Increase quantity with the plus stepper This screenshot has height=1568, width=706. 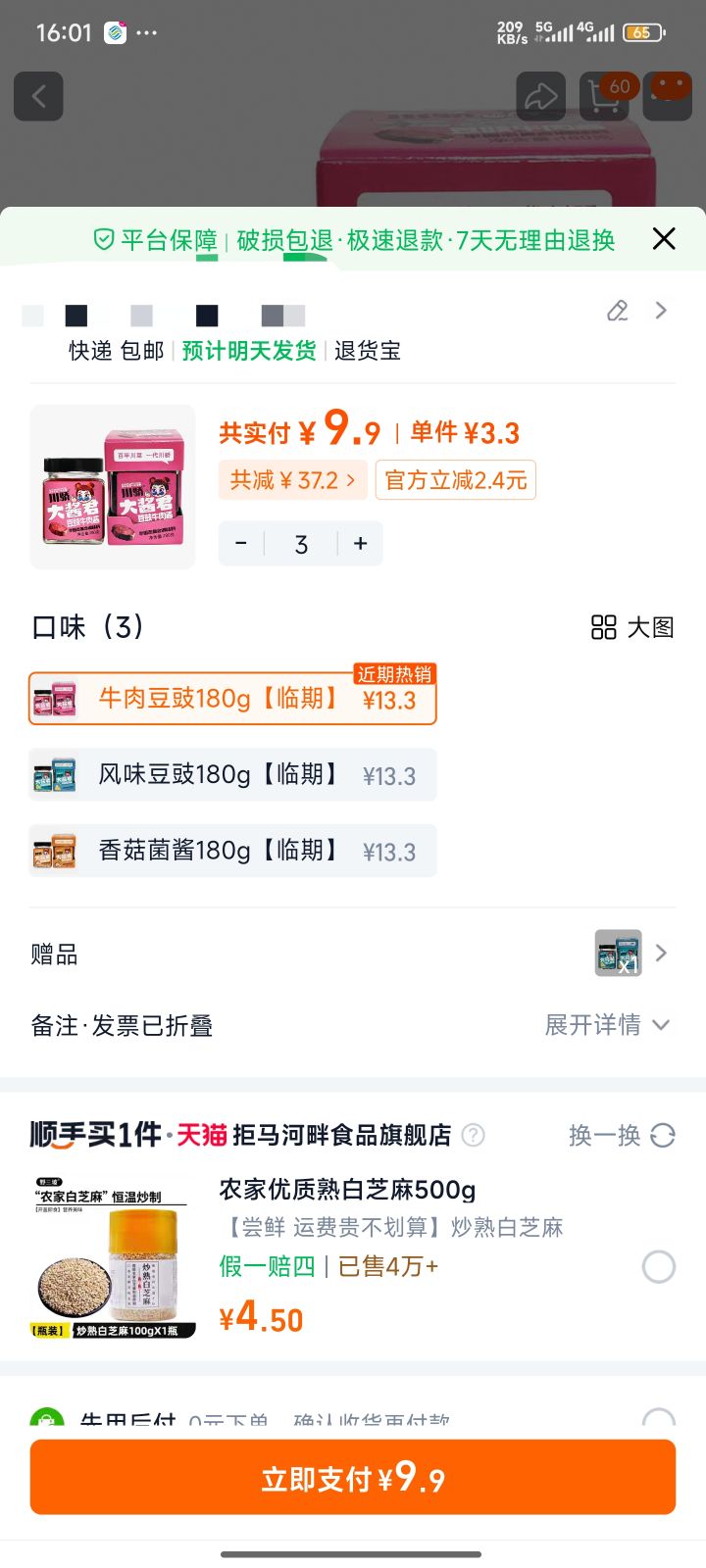tap(360, 543)
